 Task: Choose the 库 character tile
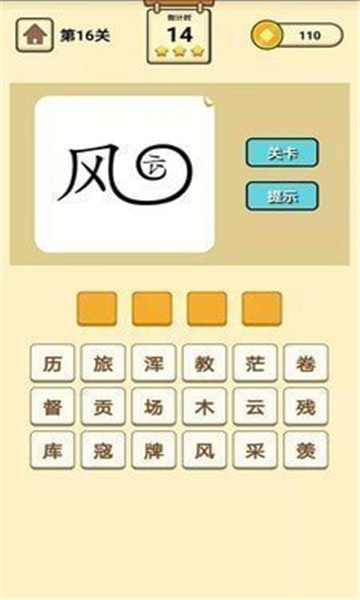(x=52, y=450)
